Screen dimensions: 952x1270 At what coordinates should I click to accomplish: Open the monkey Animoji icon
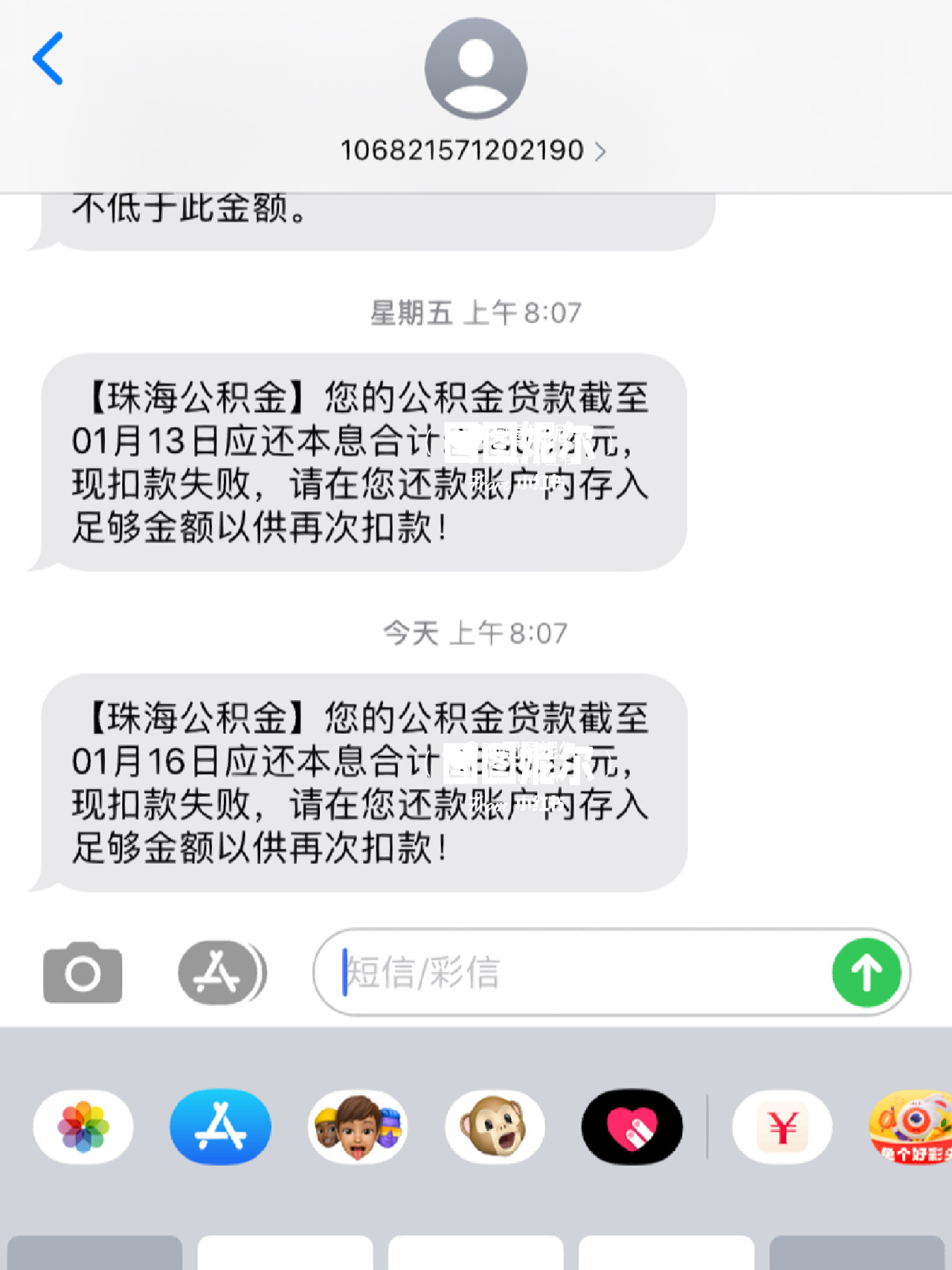(x=494, y=1126)
